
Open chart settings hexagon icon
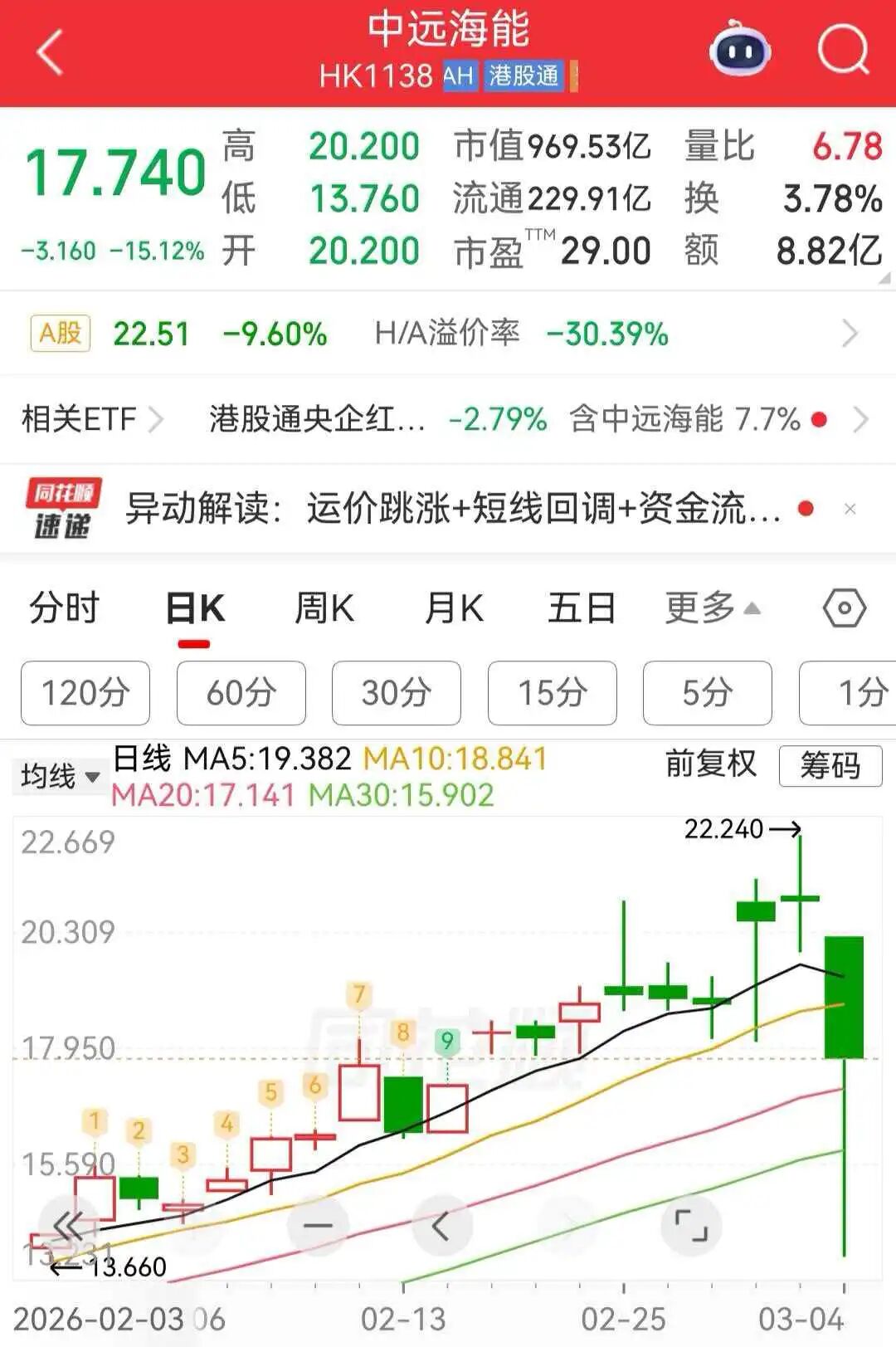coord(844,608)
